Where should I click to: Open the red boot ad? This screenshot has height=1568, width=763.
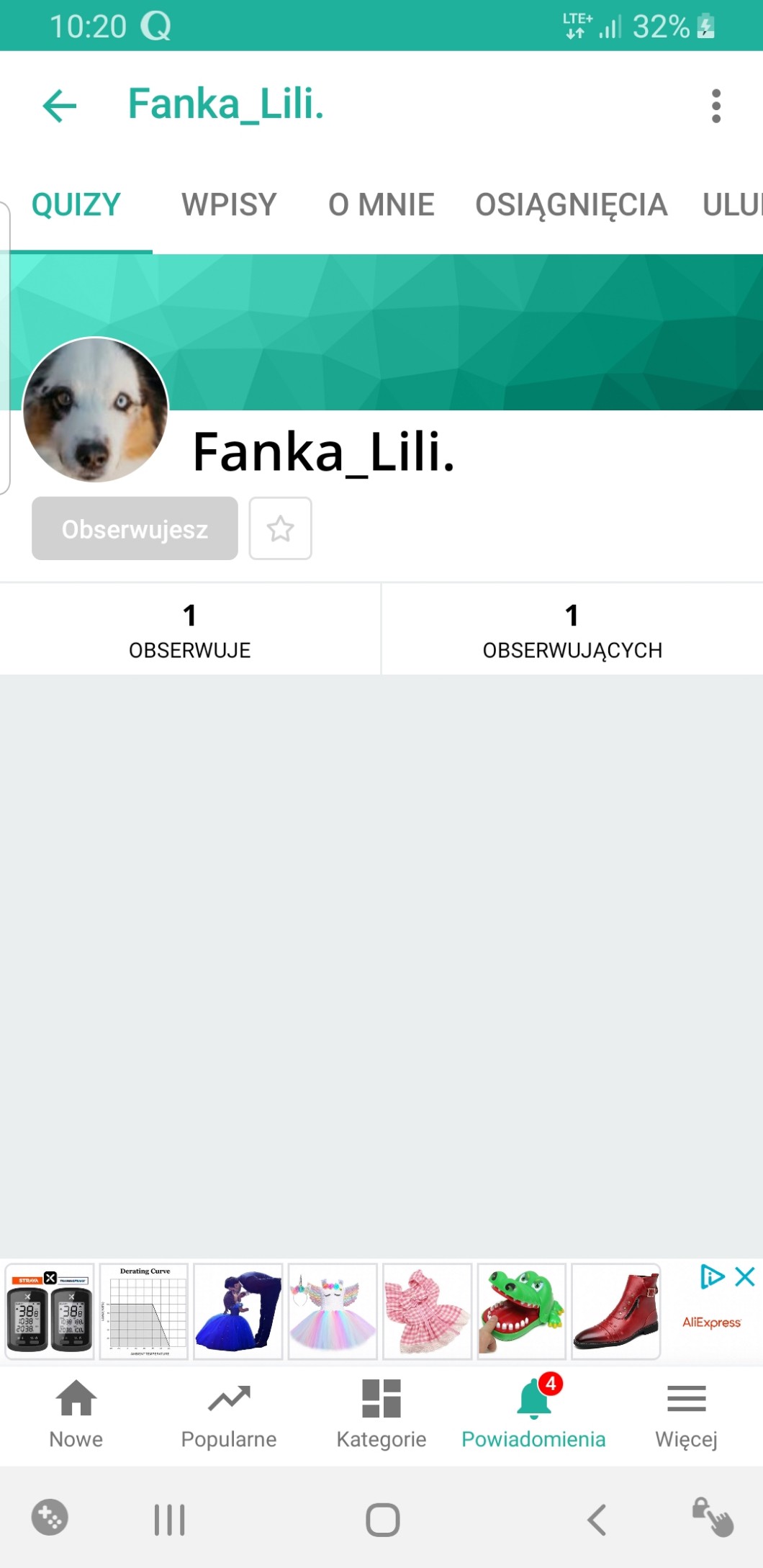pos(615,1312)
